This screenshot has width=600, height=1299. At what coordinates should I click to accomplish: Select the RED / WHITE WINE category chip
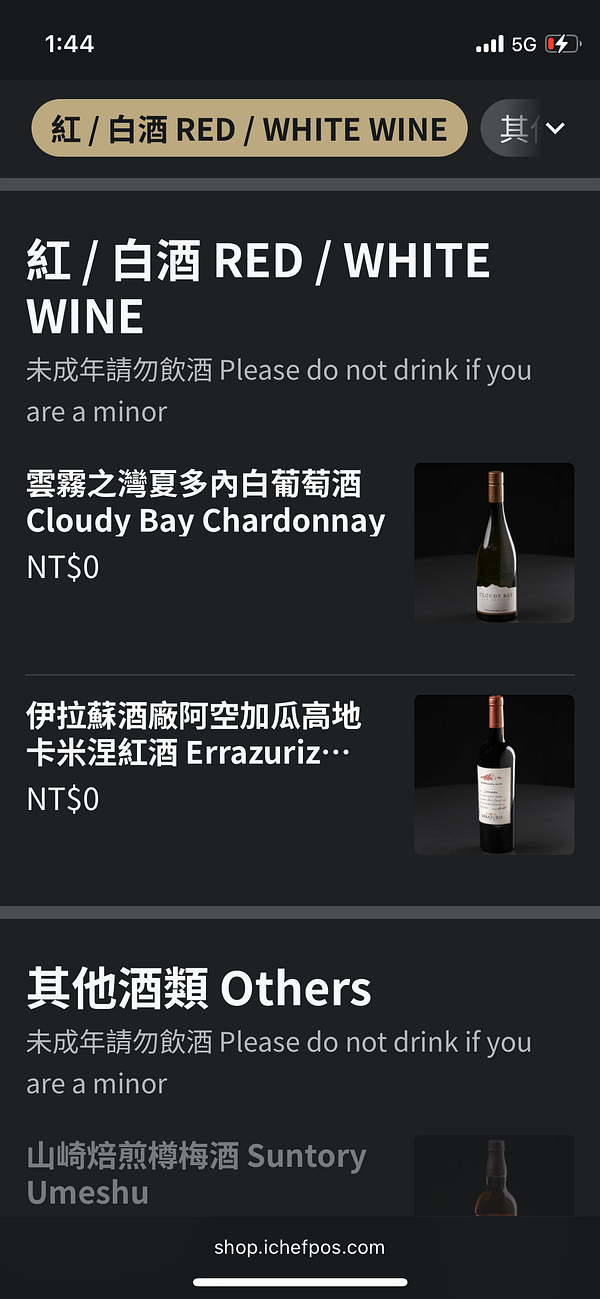[249, 128]
